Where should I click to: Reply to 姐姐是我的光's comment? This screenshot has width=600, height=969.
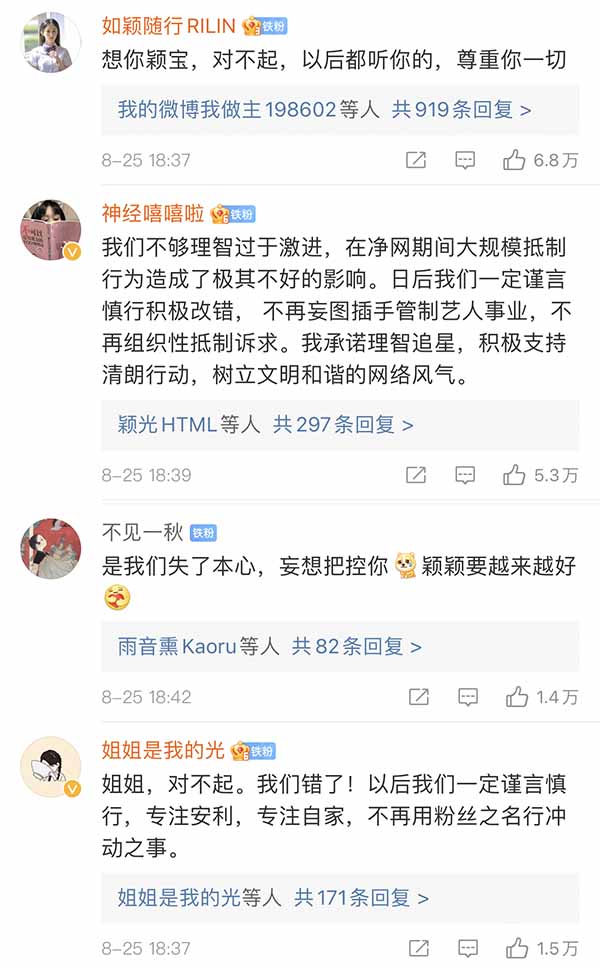coord(467,947)
